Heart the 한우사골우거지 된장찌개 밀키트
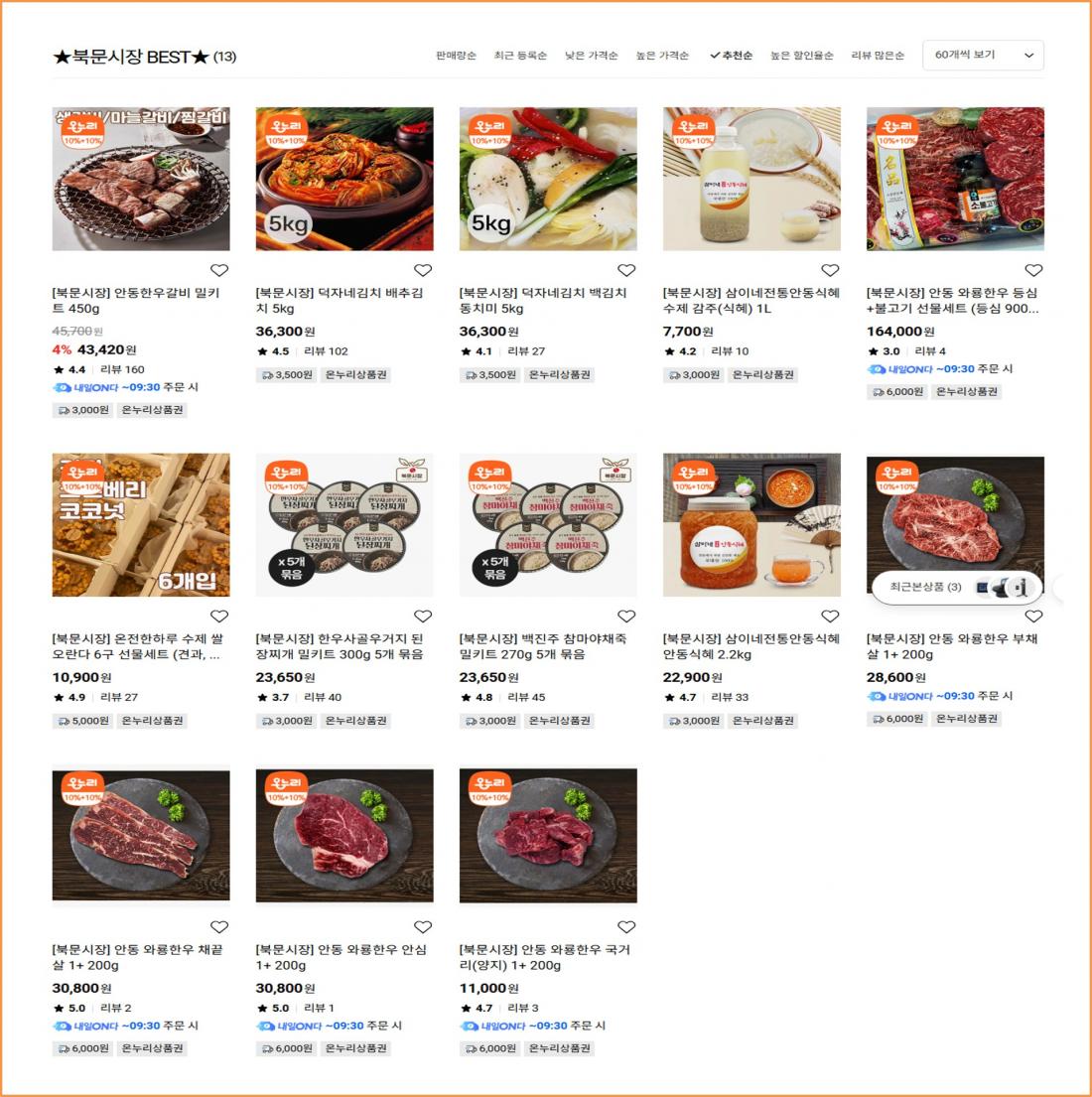Screen dimensions: 1092x1097 click(423, 617)
